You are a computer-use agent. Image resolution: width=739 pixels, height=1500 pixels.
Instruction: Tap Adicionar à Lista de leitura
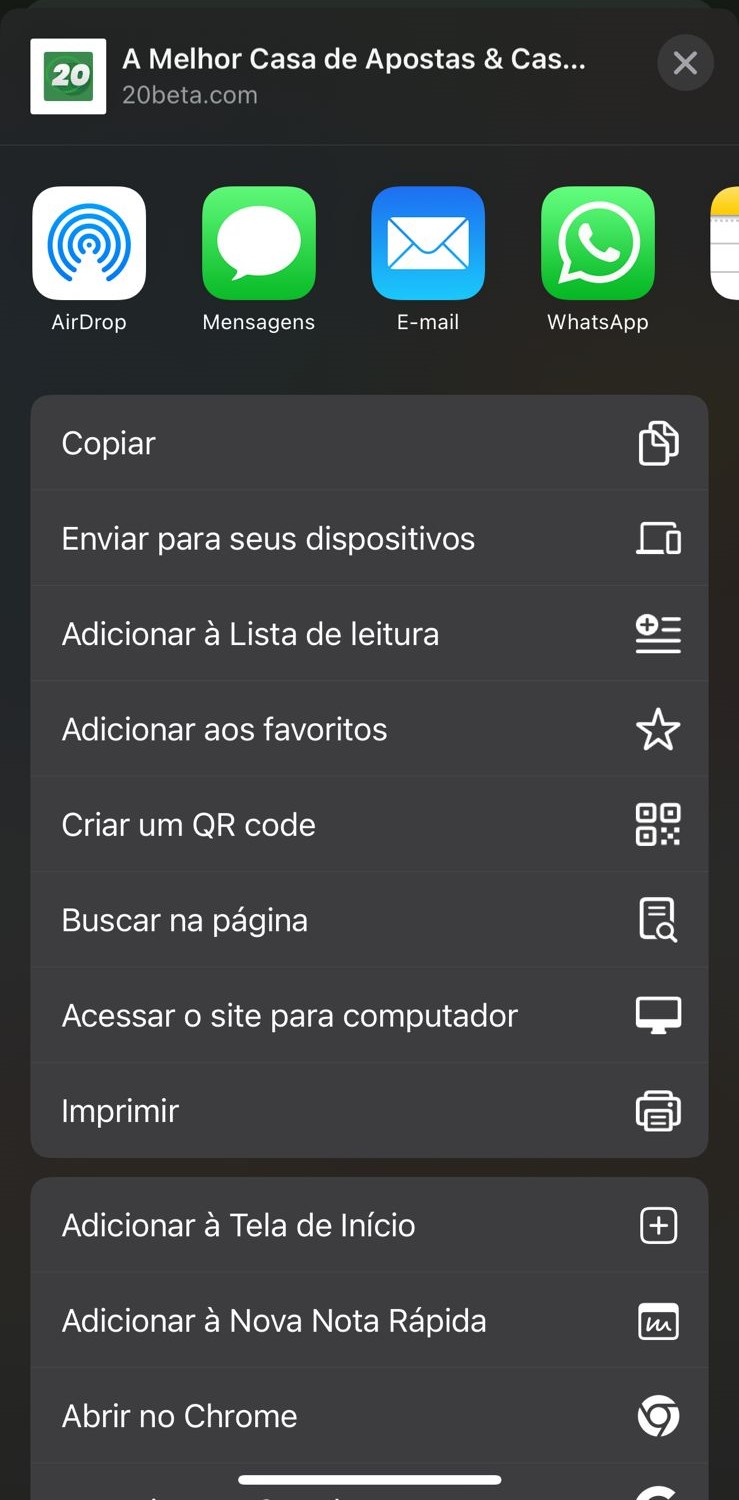tap(369, 634)
